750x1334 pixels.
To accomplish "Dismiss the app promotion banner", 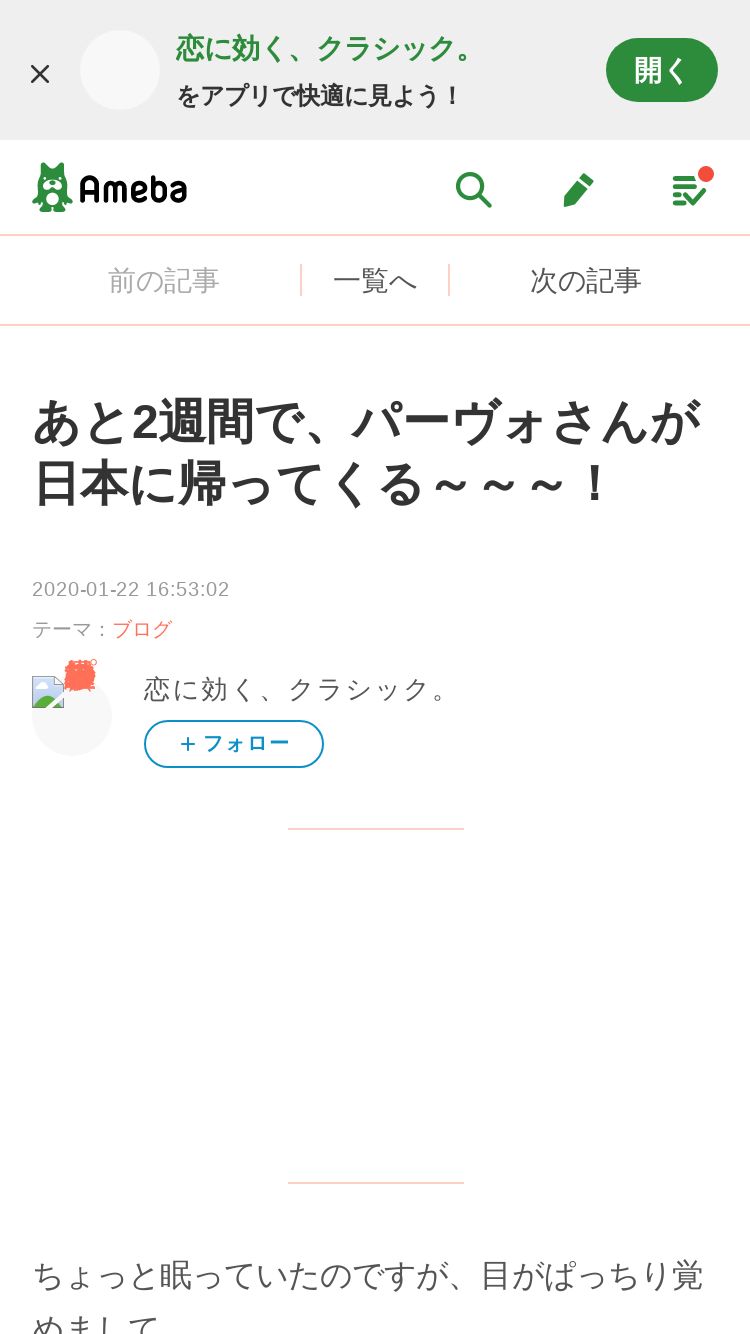I will point(40,73).
